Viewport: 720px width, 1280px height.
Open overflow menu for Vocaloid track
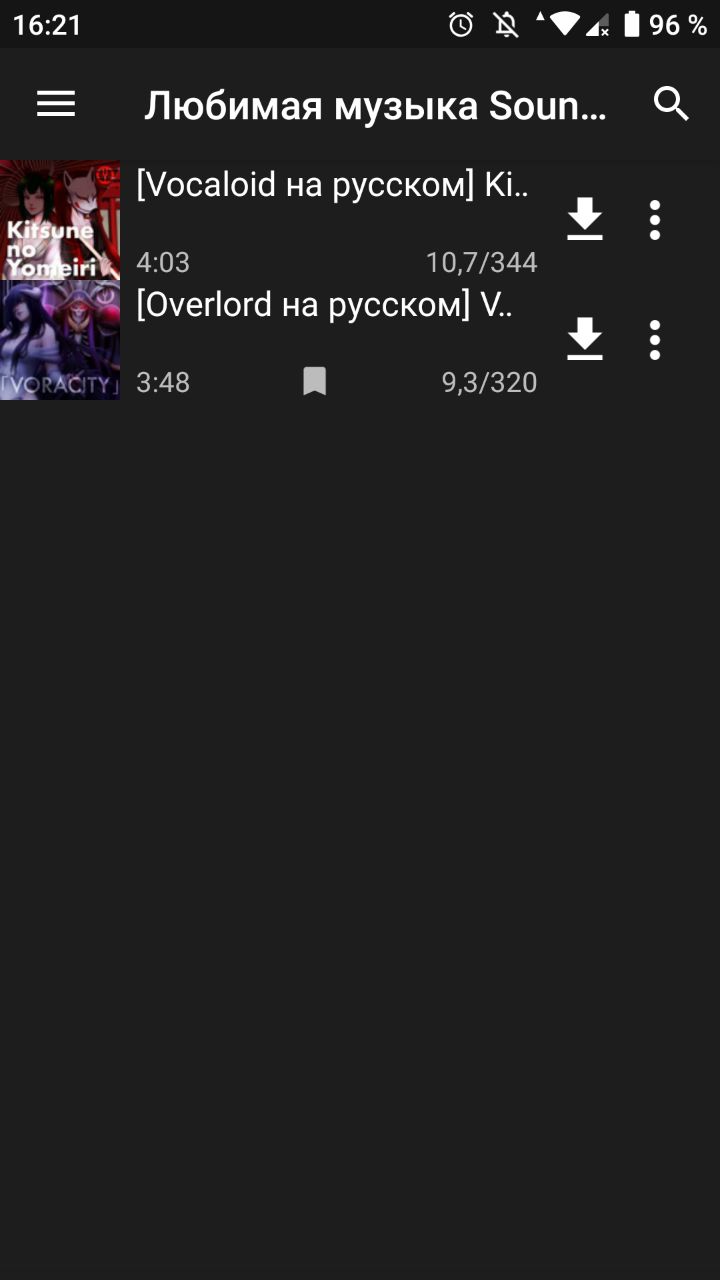(655, 220)
